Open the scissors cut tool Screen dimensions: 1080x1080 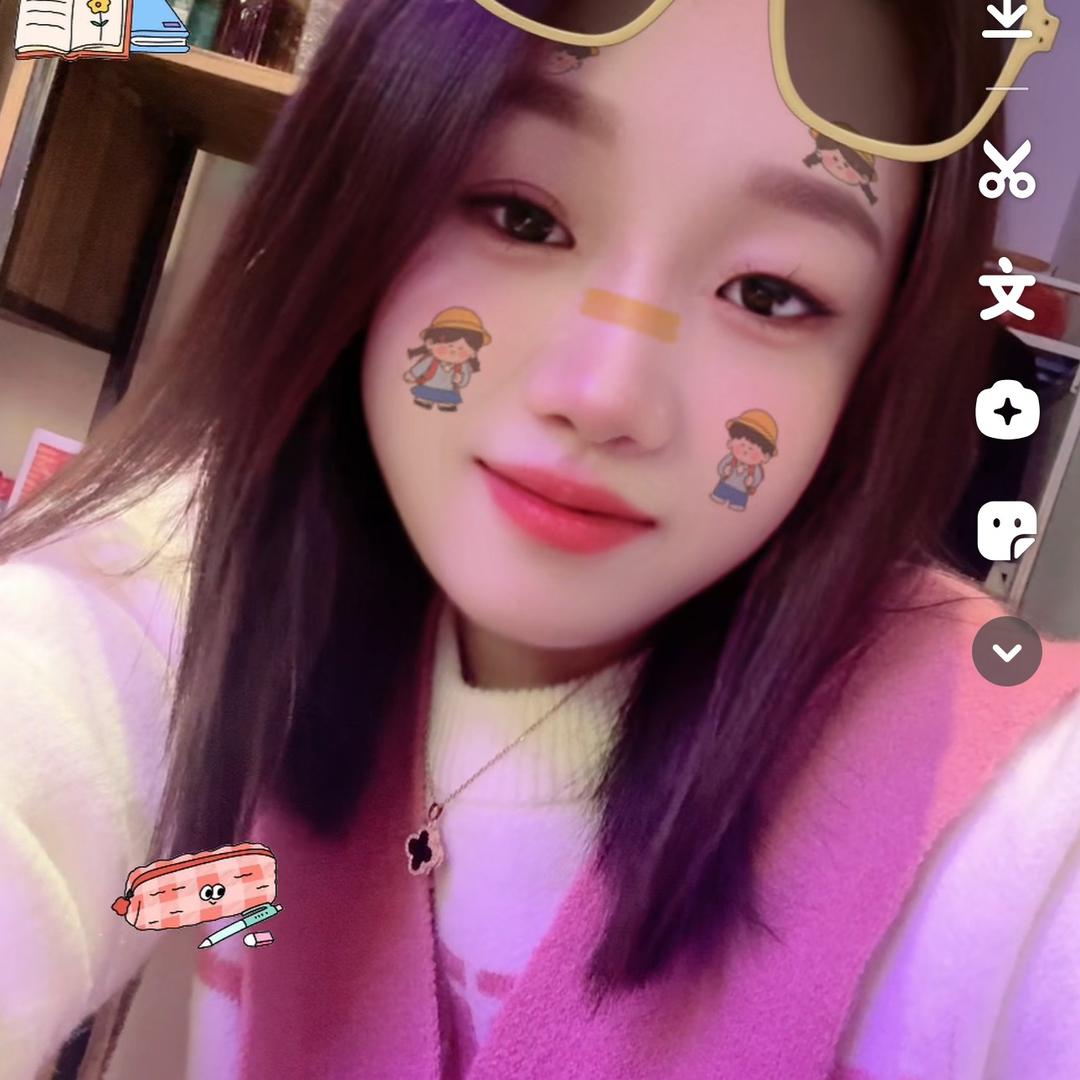point(1006,170)
